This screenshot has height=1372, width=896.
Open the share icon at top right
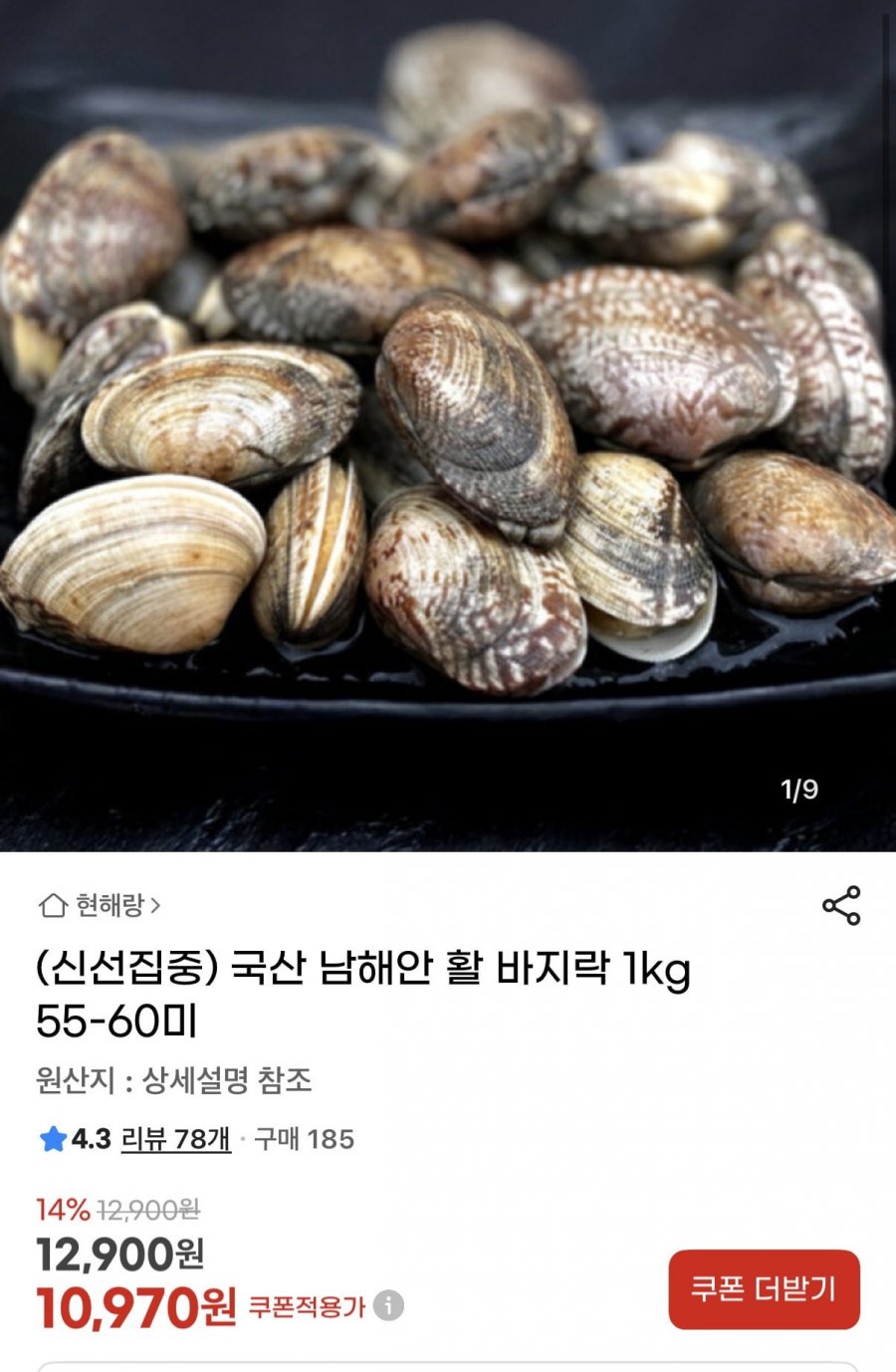click(x=841, y=904)
